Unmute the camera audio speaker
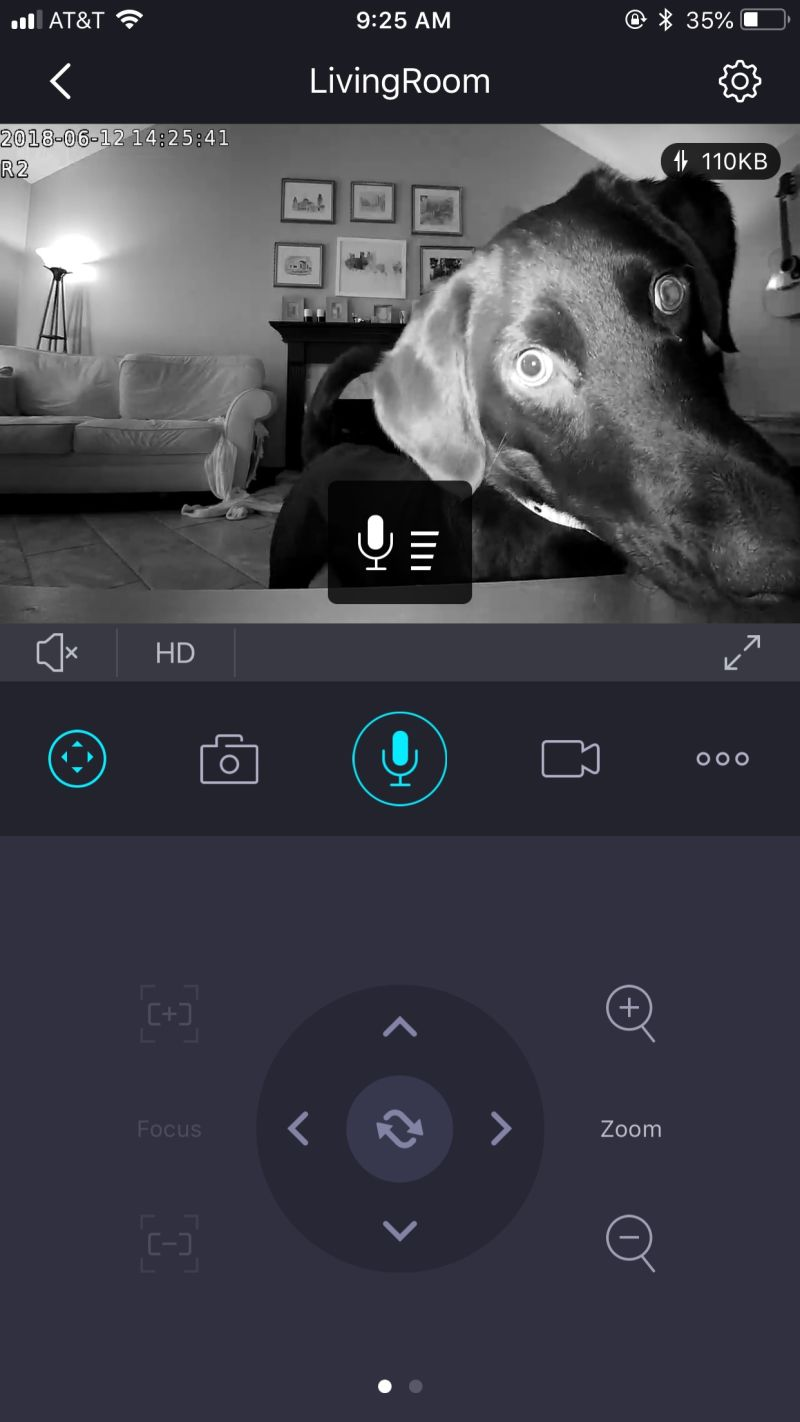The image size is (800, 1422). point(57,653)
